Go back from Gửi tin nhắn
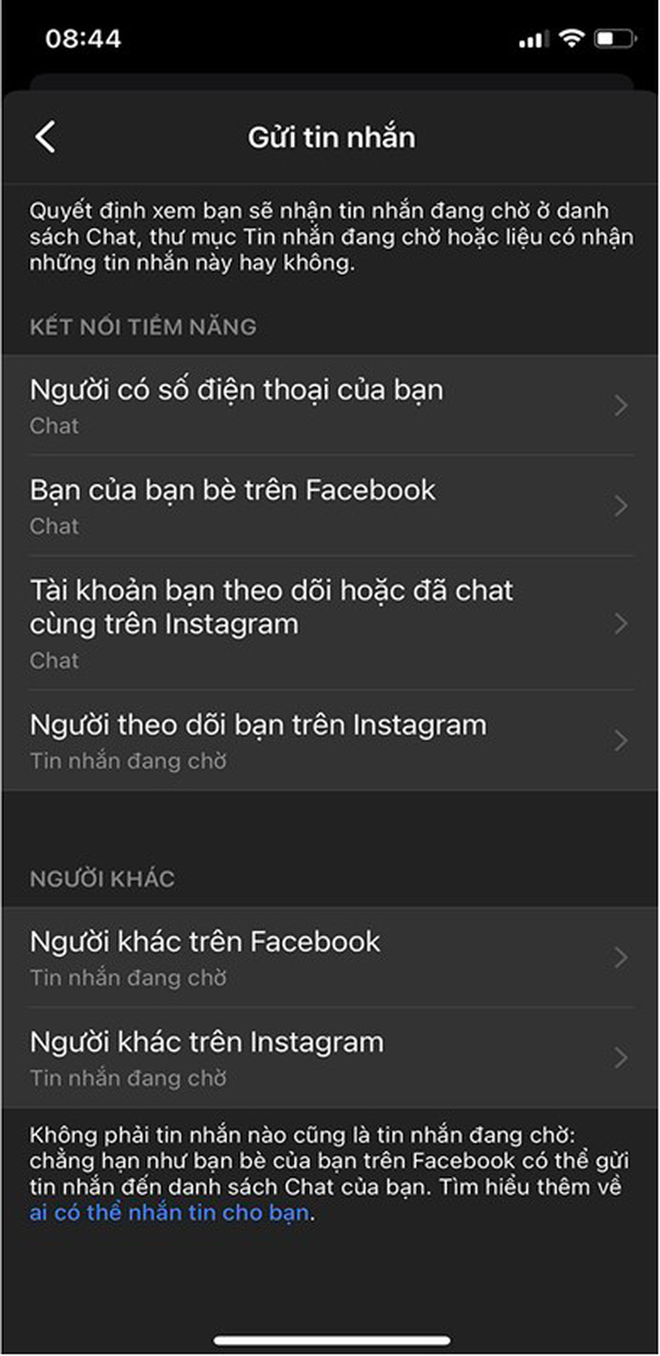Viewport: 660px width, 1356px height. coord(45,137)
